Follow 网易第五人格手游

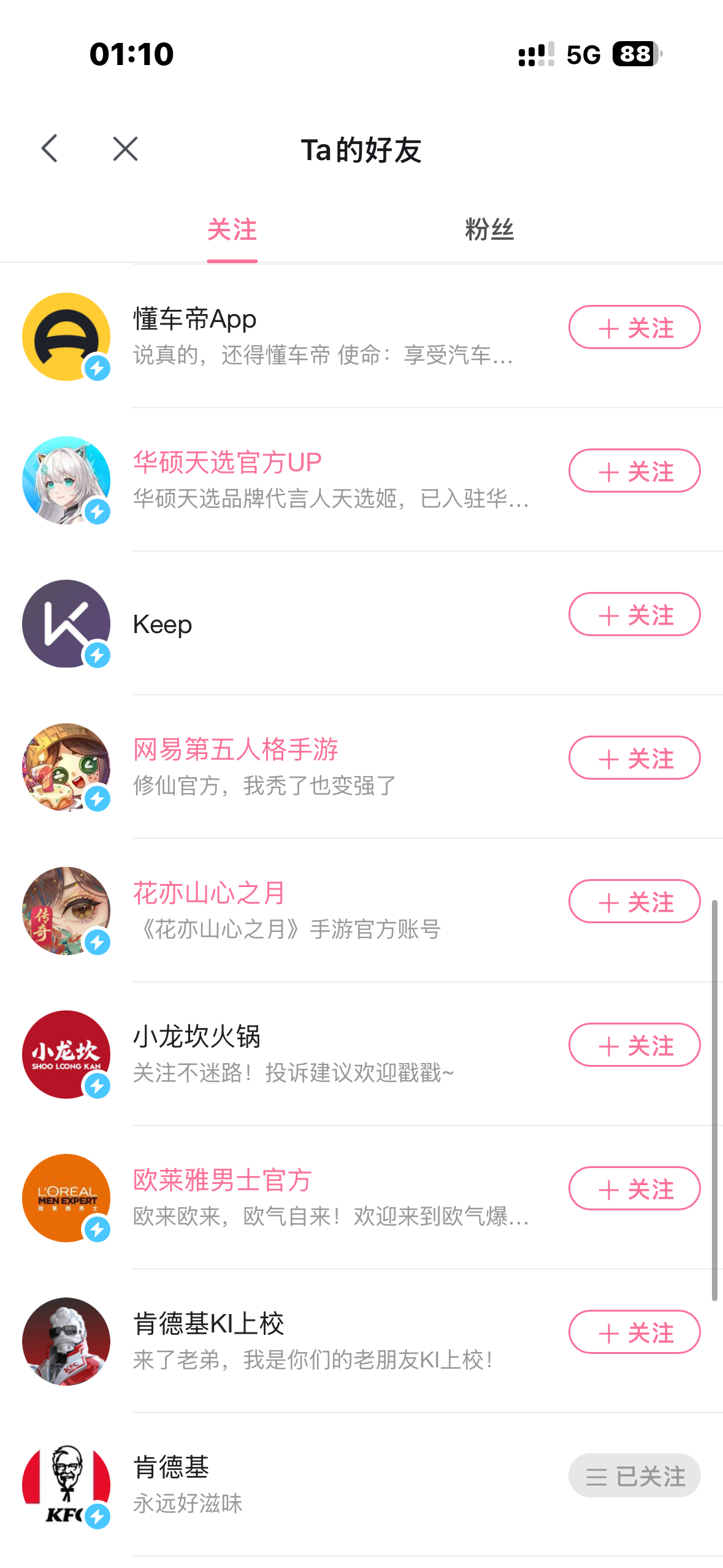[x=634, y=758]
